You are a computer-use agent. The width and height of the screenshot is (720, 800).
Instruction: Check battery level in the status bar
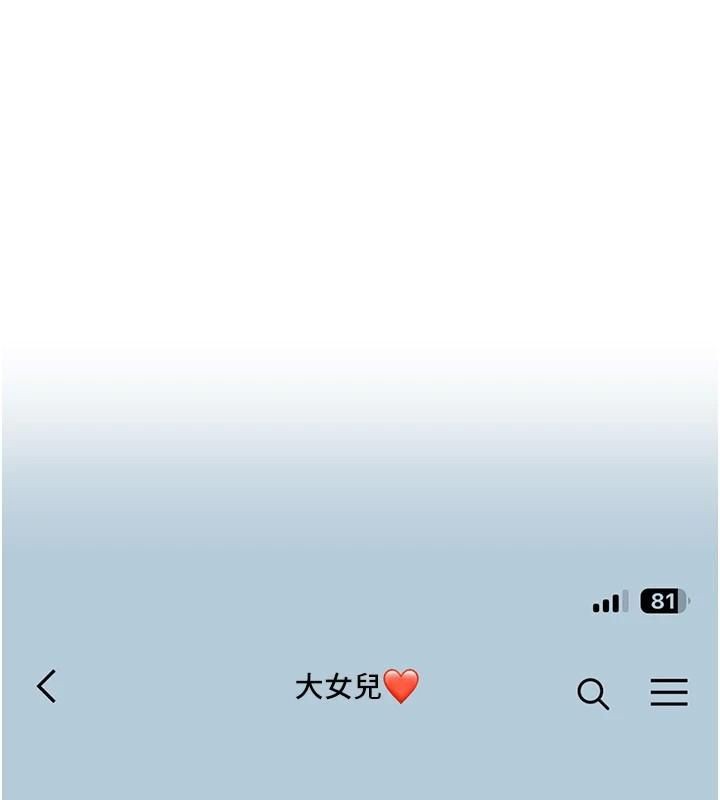coord(662,600)
